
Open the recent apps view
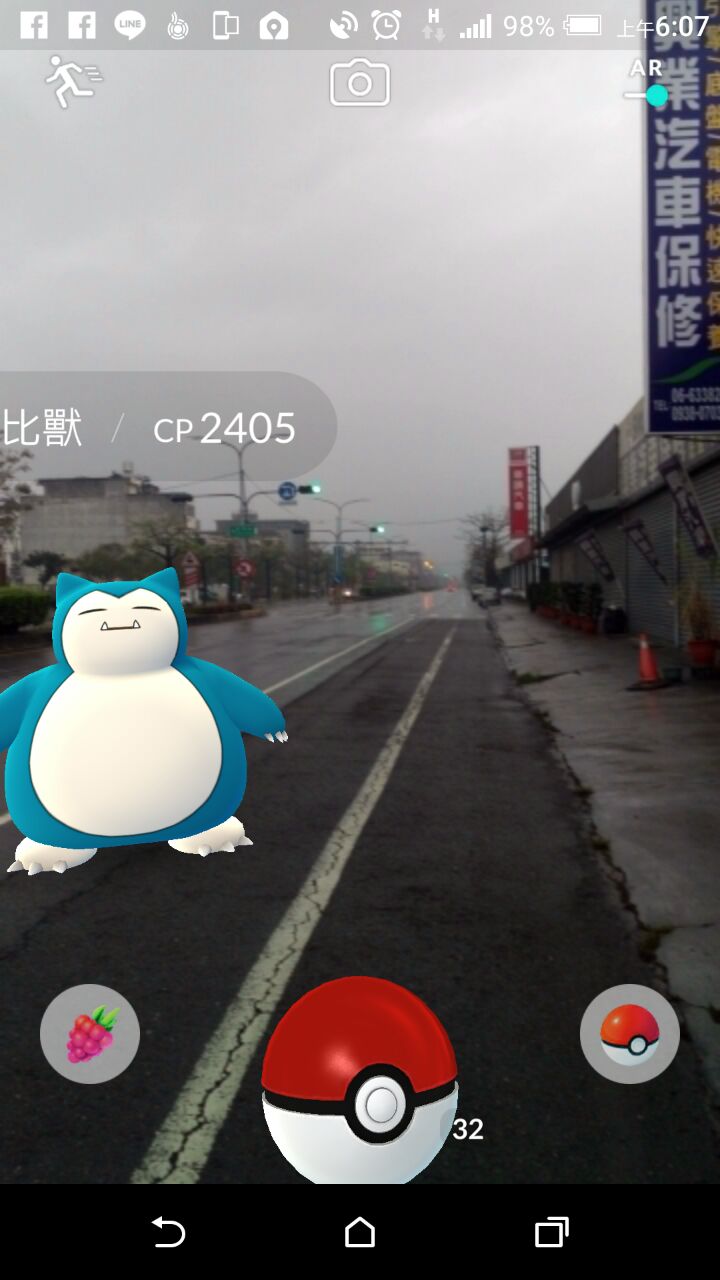[x=551, y=1232]
